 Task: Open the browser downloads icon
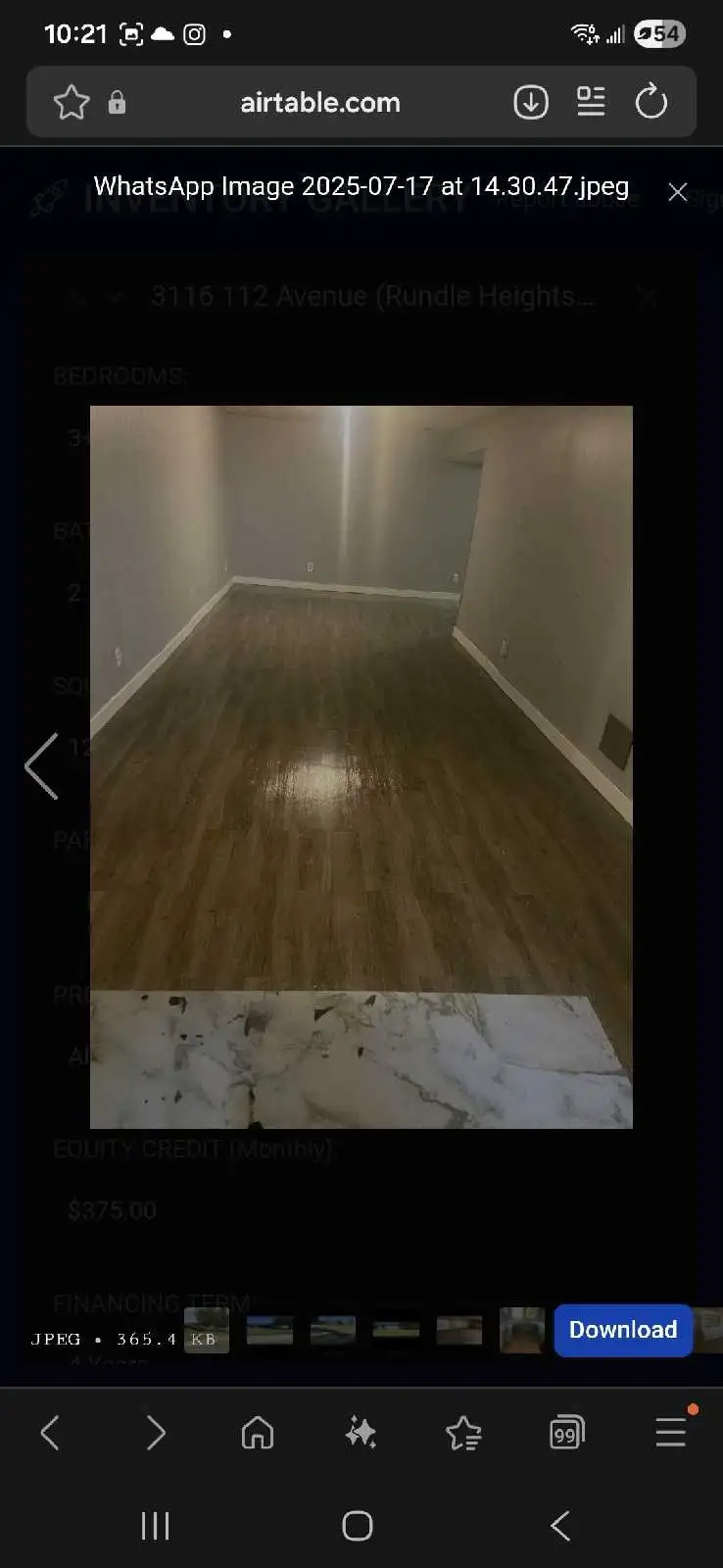531,102
